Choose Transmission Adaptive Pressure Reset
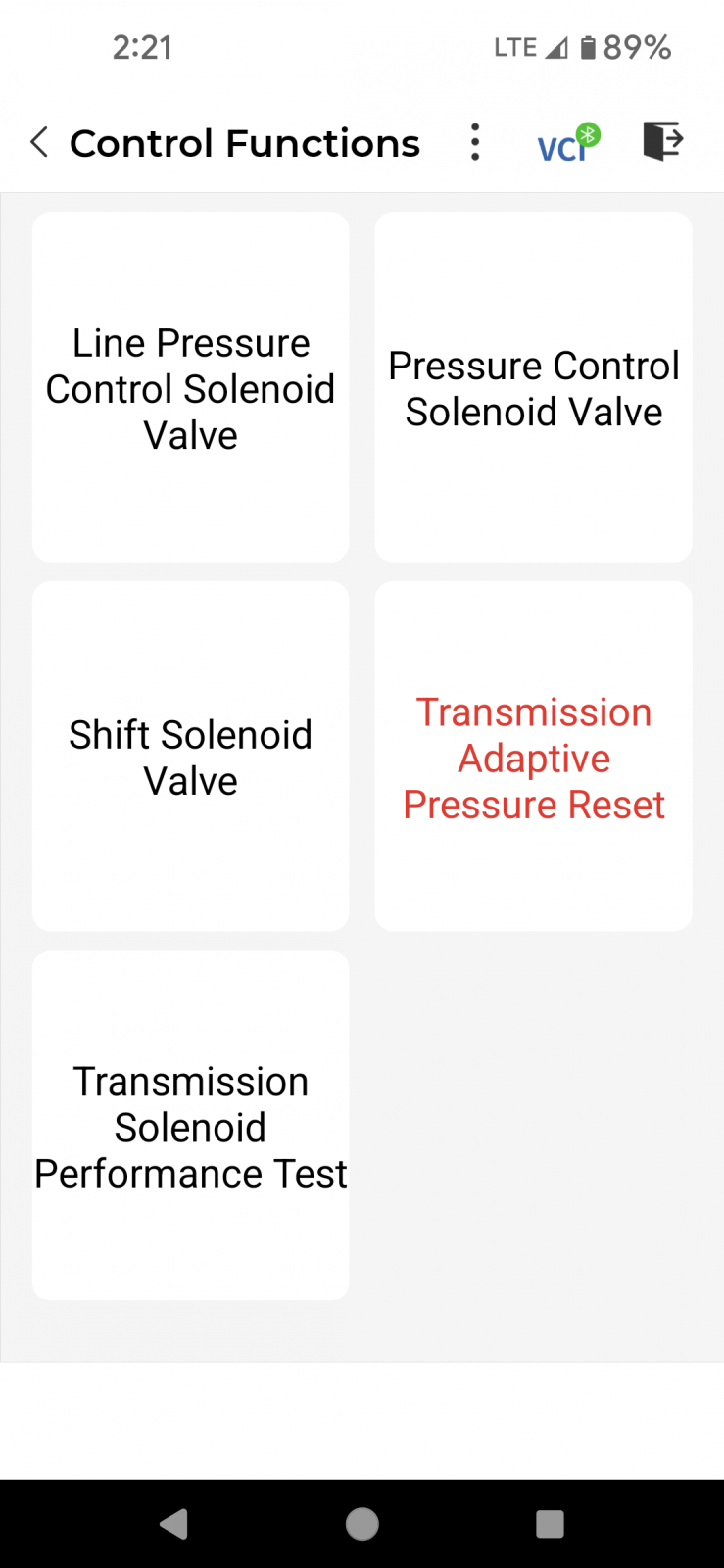The width and height of the screenshot is (724, 1568). click(x=534, y=757)
